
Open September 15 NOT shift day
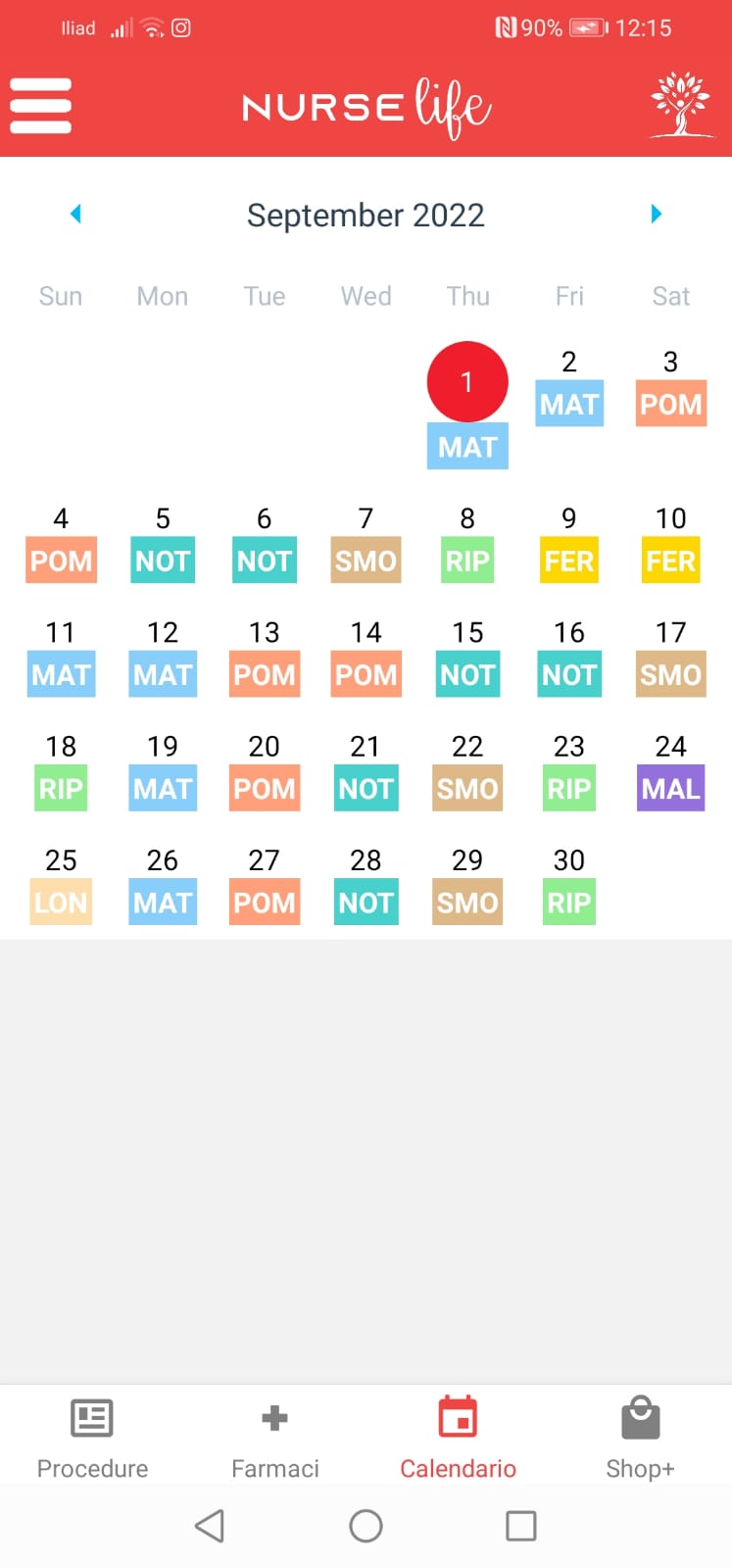pos(467,658)
